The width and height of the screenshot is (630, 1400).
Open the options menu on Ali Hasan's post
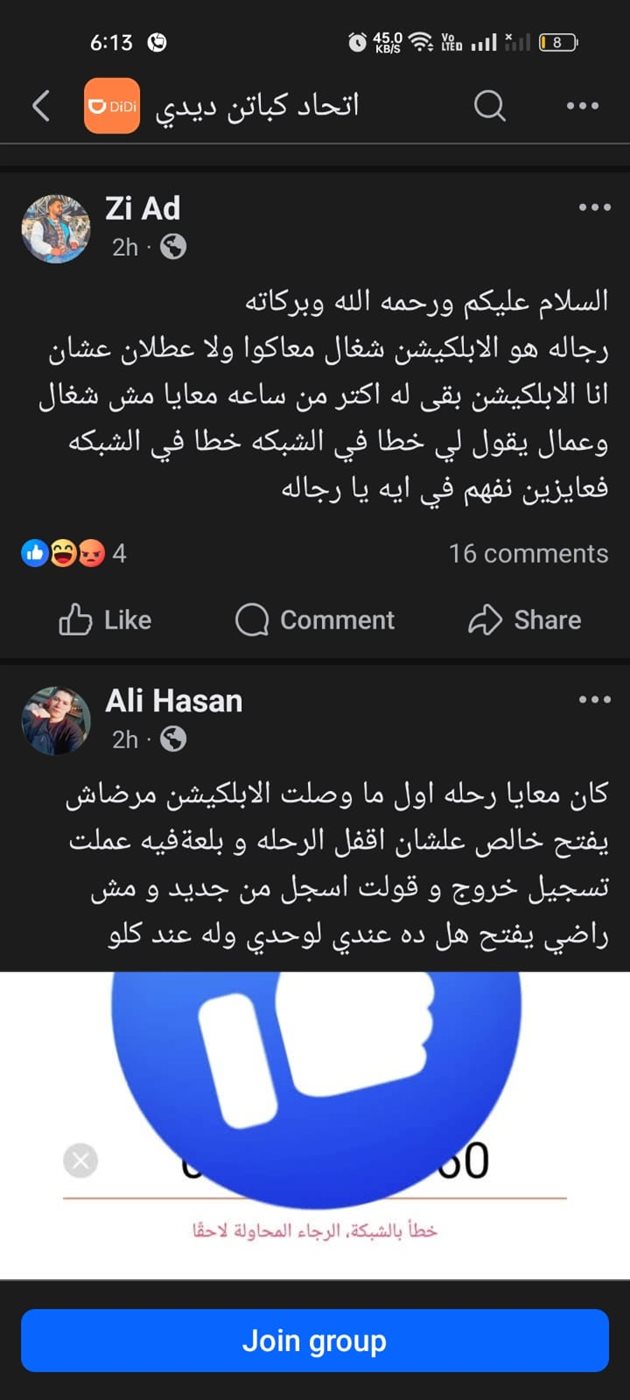[x=594, y=699]
